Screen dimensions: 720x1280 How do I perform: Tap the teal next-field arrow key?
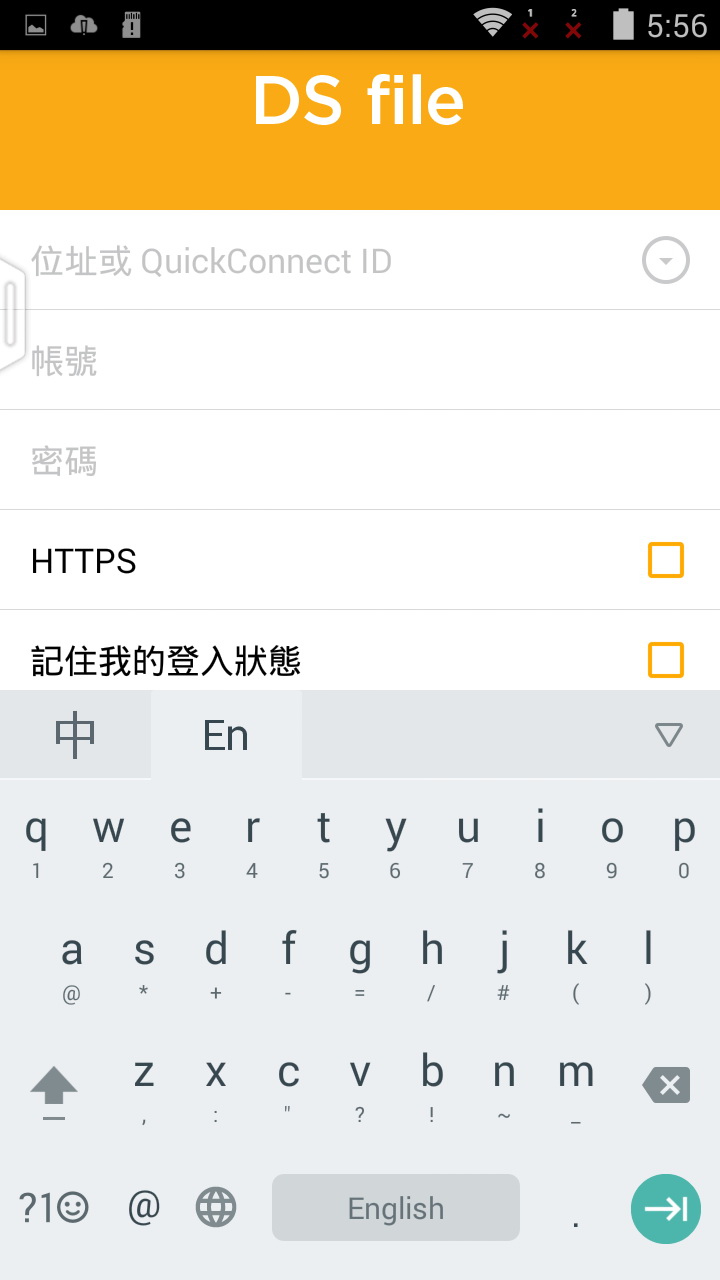[x=666, y=1209]
